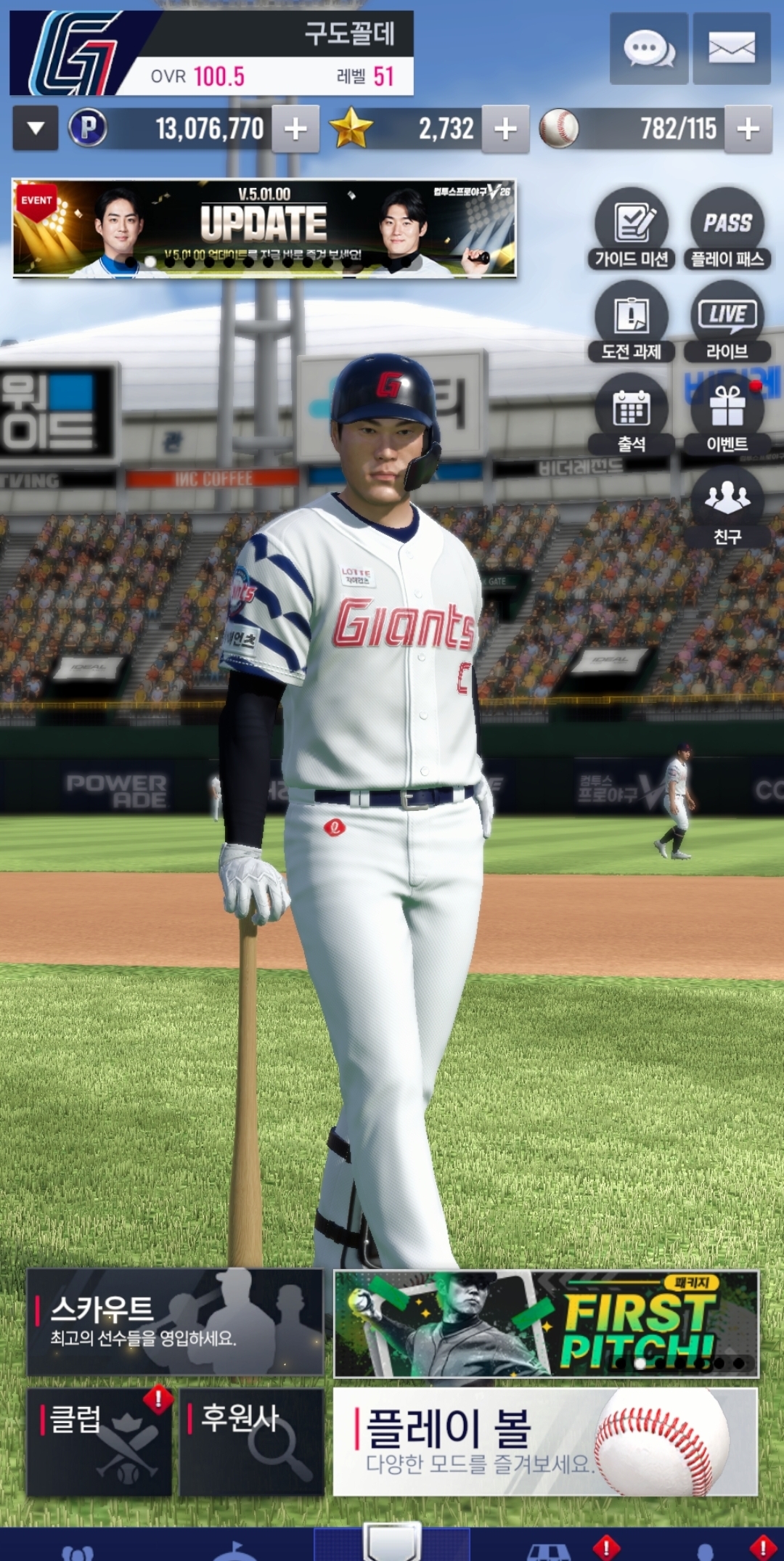Open 스카우트 scout players card
784x1561 pixels.
click(175, 1322)
